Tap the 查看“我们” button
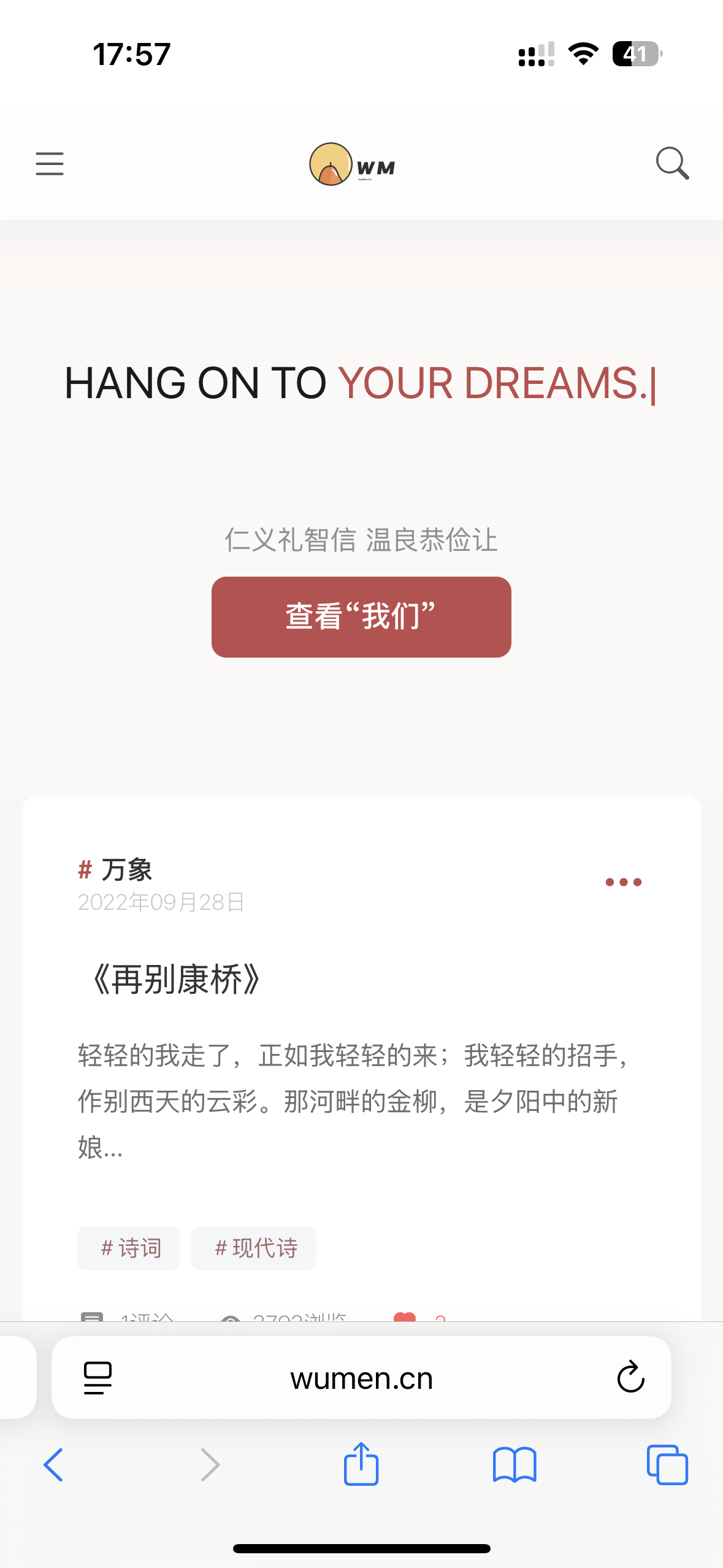The width and height of the screenshot is (723, 1568). tap(361, 617)
